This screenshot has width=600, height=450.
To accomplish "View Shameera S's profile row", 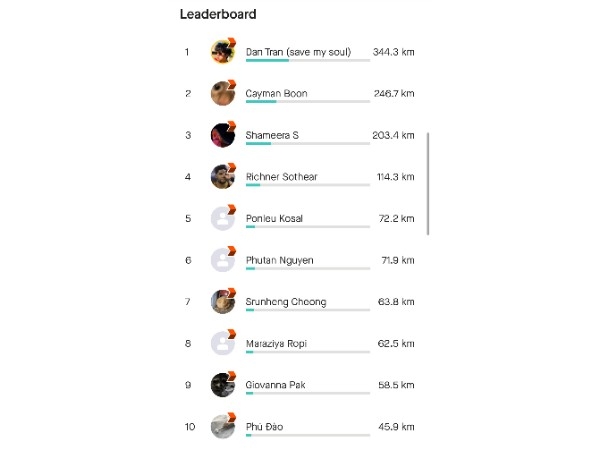I will tap(271, 135).
